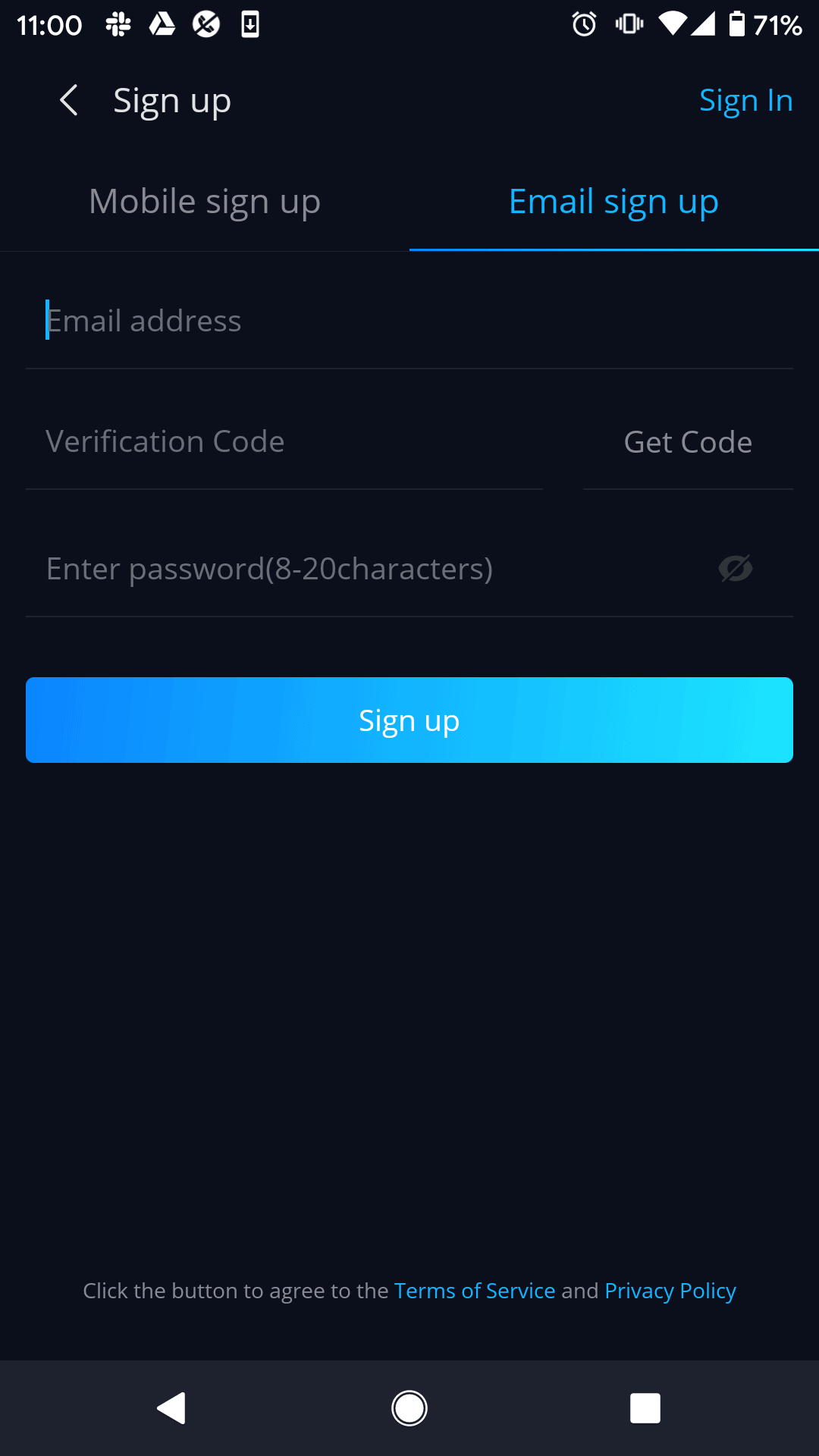819x1456 pixels.
Task: Switch to the Mobile sign up tab
Action: coord(205,201)
